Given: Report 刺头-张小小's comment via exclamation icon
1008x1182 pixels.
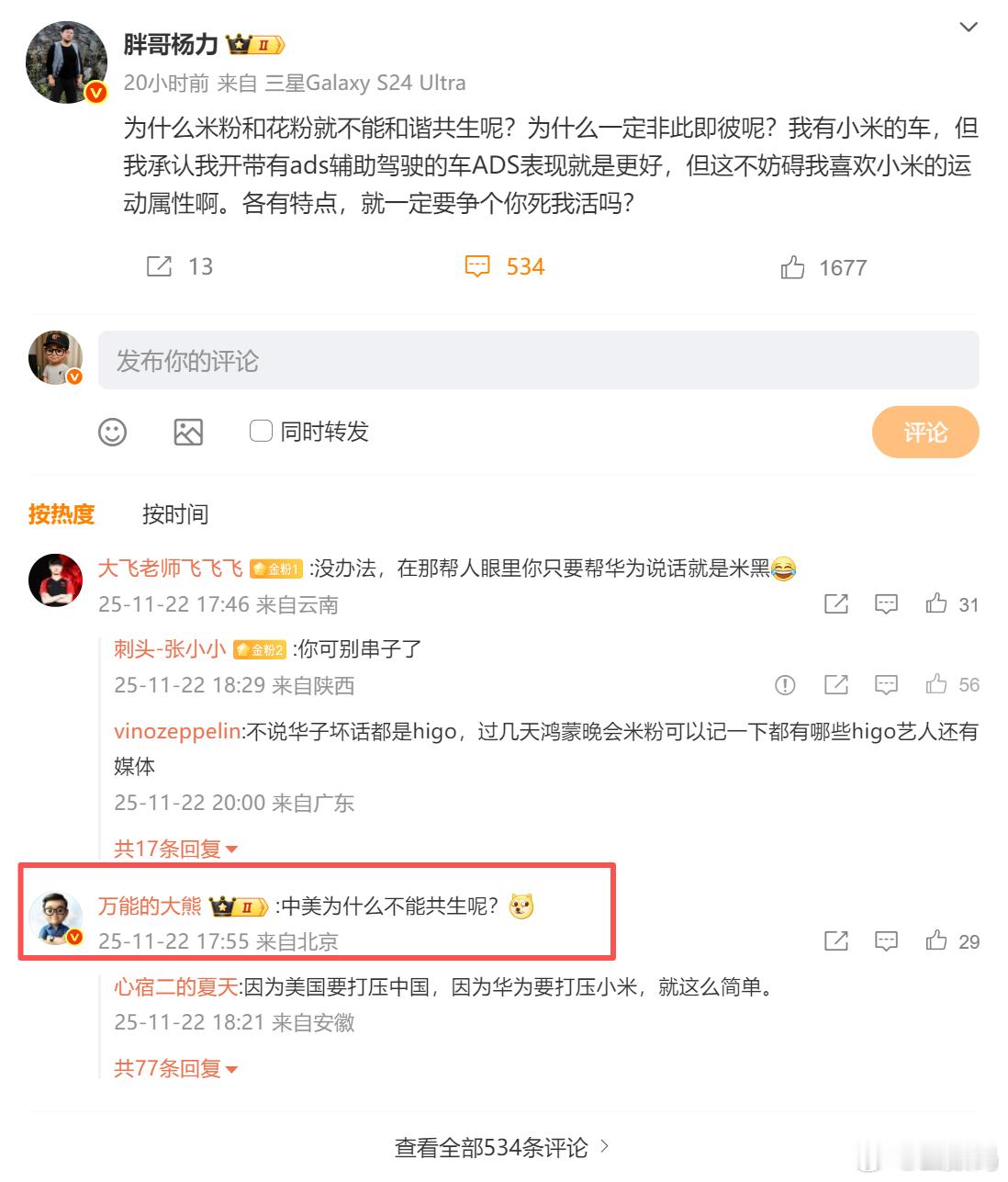Looking at the screenshot, I should 785,684.
